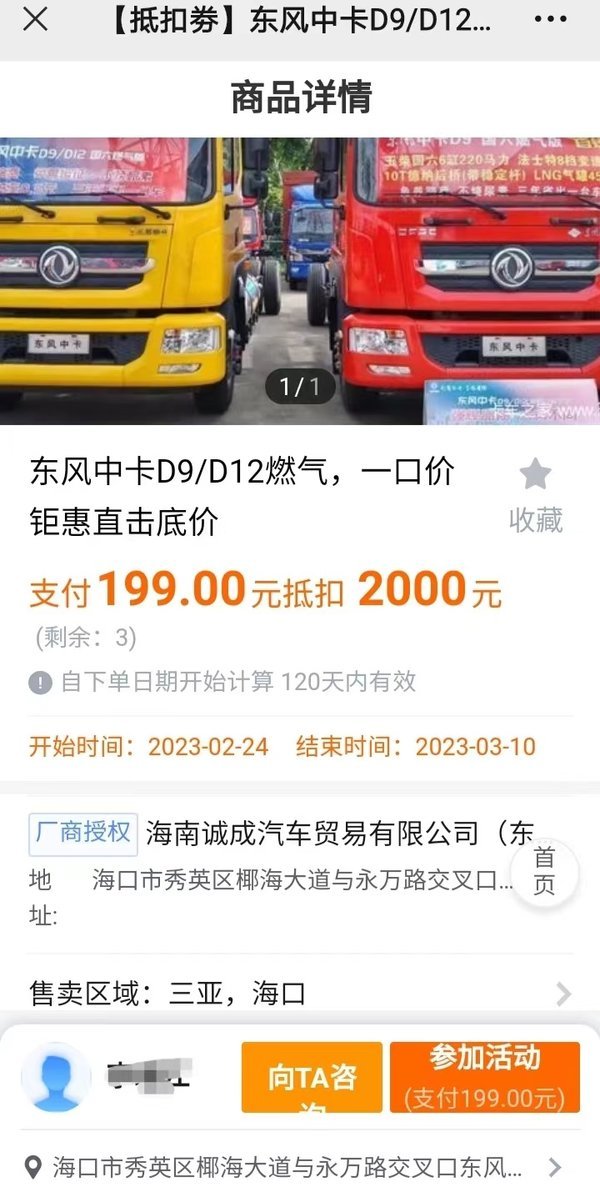Tap the 首页 floating button
Screen dimensions: 600x1202
(x=544, y=872)
